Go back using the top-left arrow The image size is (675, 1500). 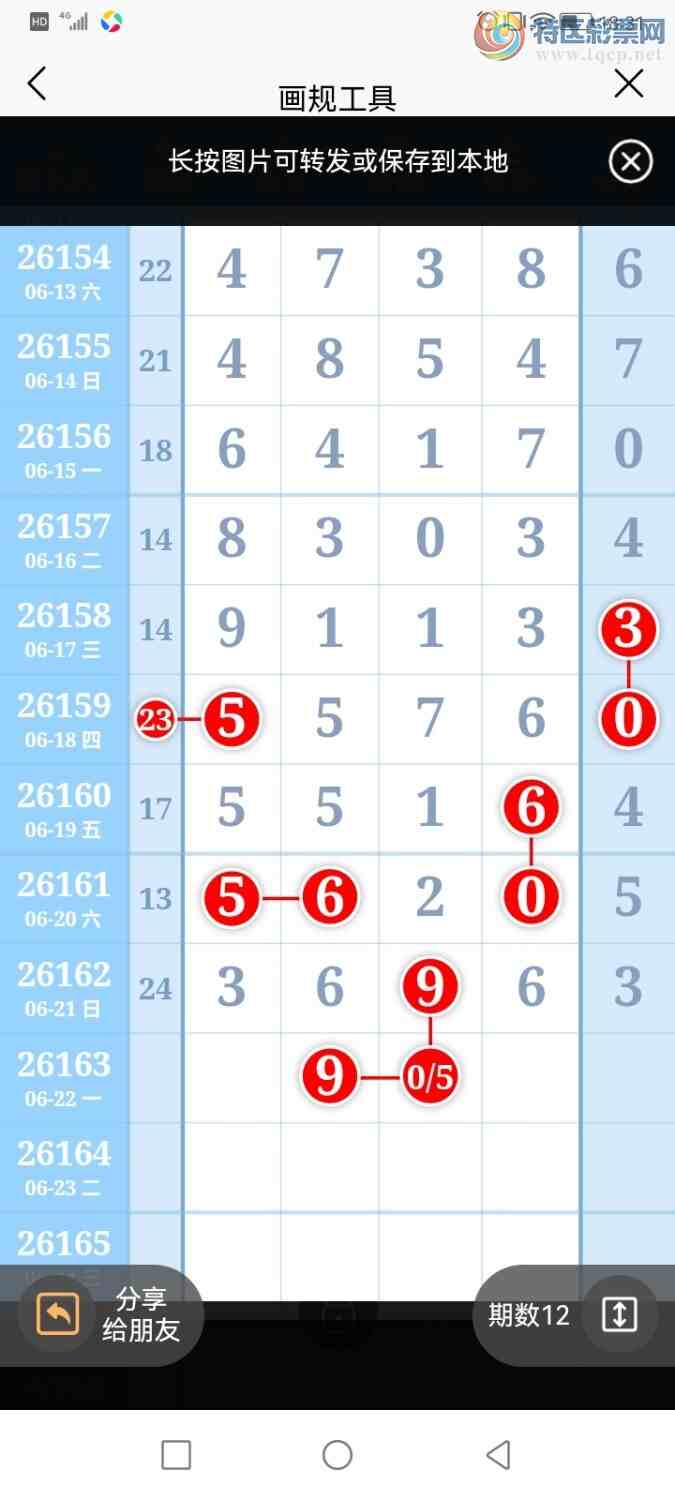(x=37, y=84)
